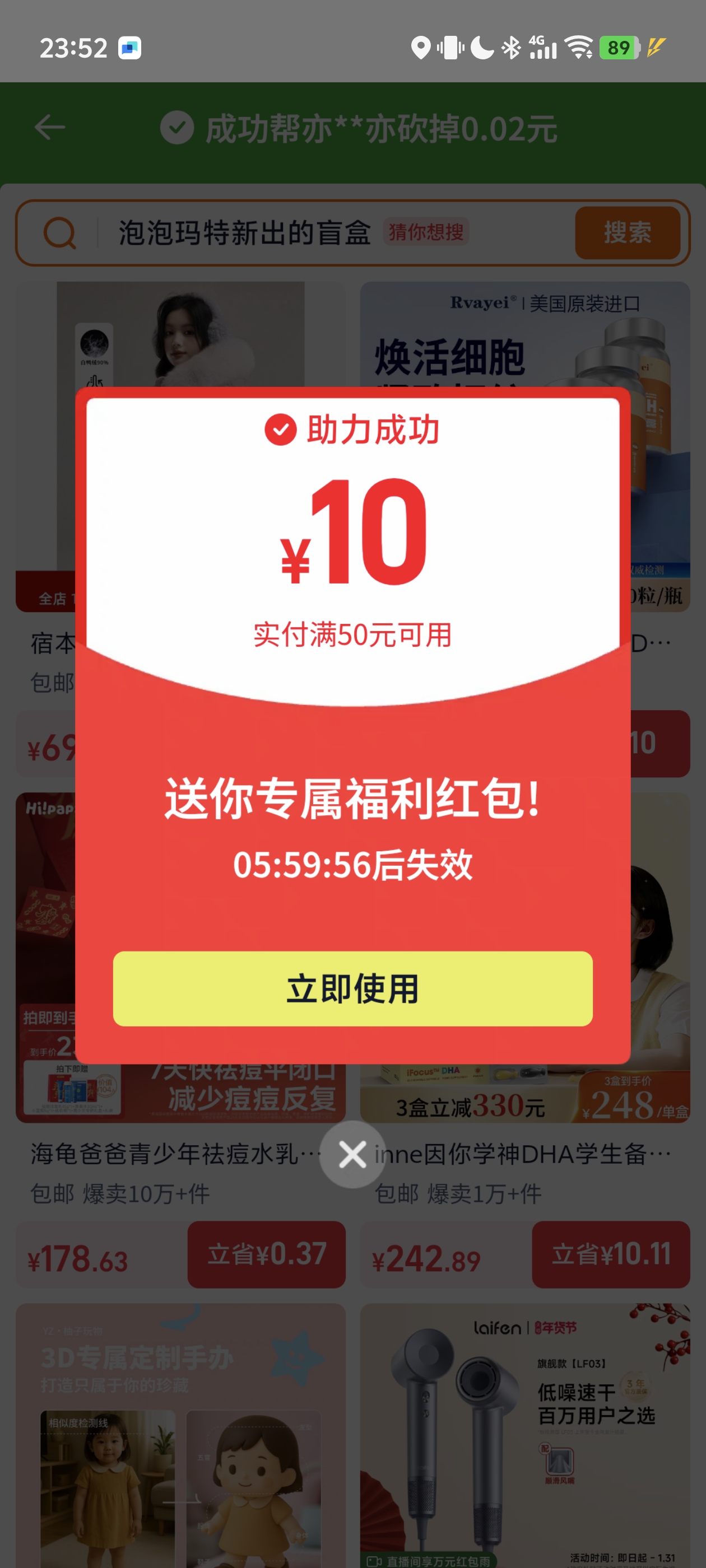This screenshot has height=1568, width=706.
Task: Open the laifen hair dryer product card
Action: point(524,1430)
